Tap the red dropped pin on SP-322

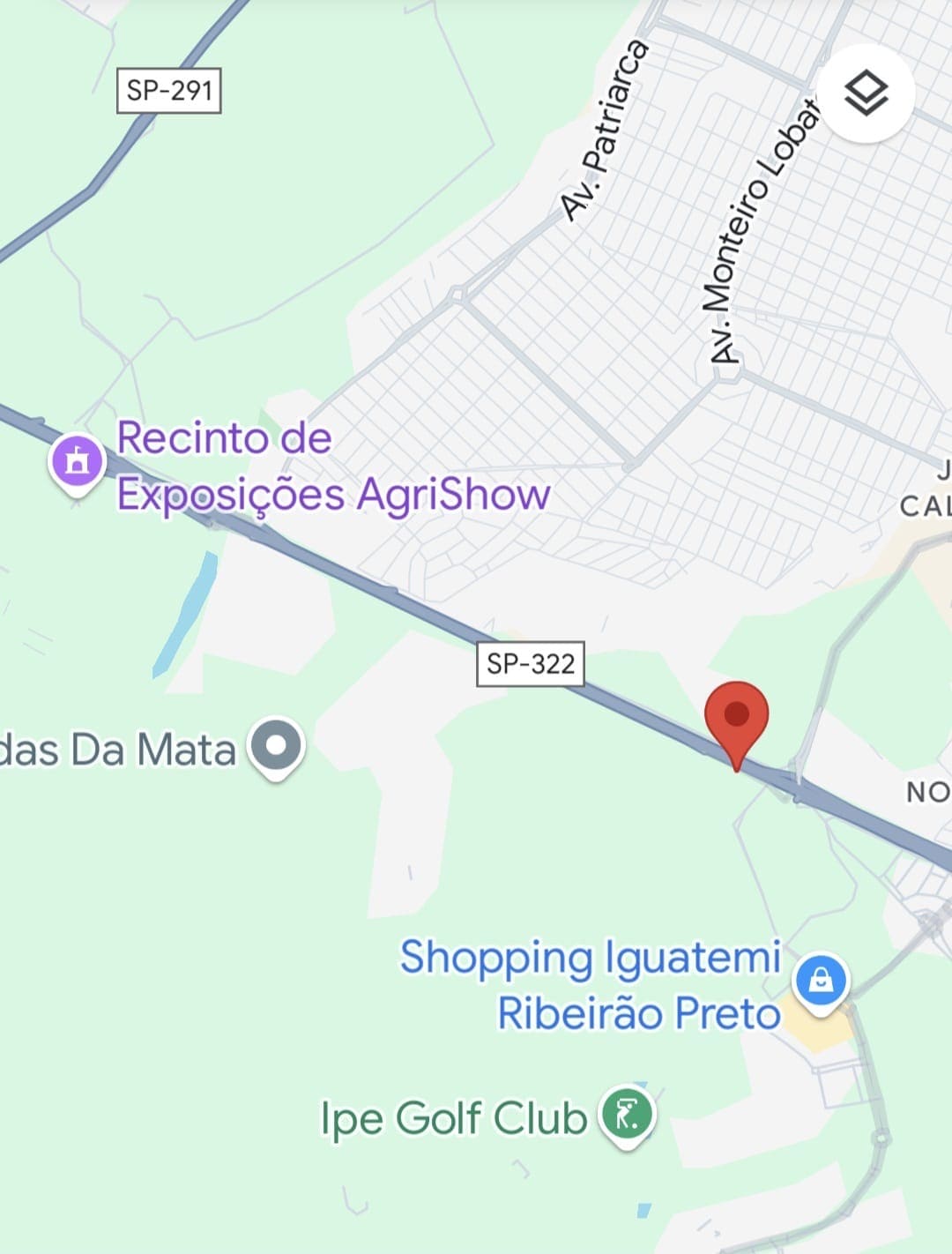[x=737, y=718]
